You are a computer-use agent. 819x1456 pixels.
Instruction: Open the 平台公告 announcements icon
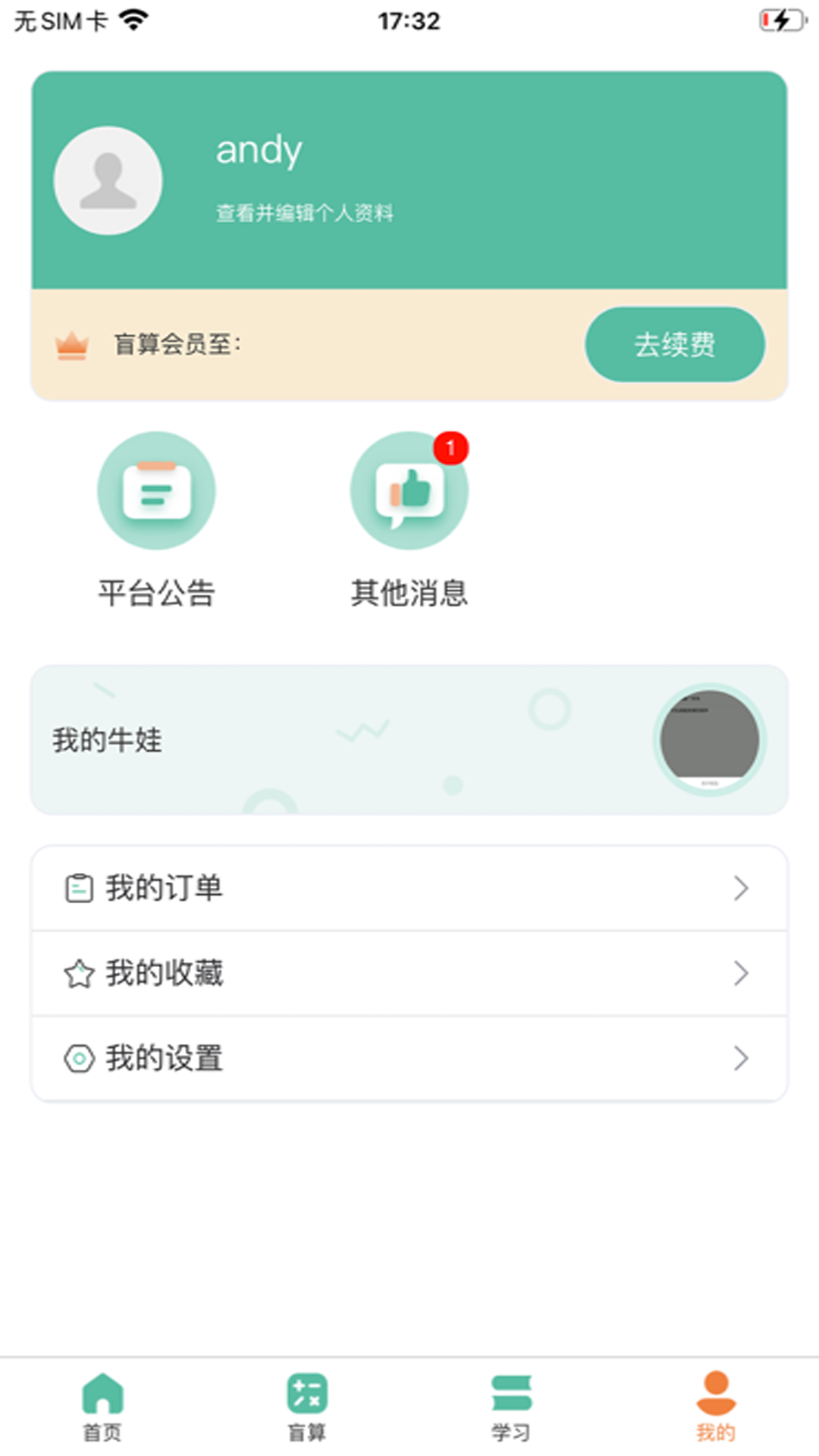pos(156,491)
